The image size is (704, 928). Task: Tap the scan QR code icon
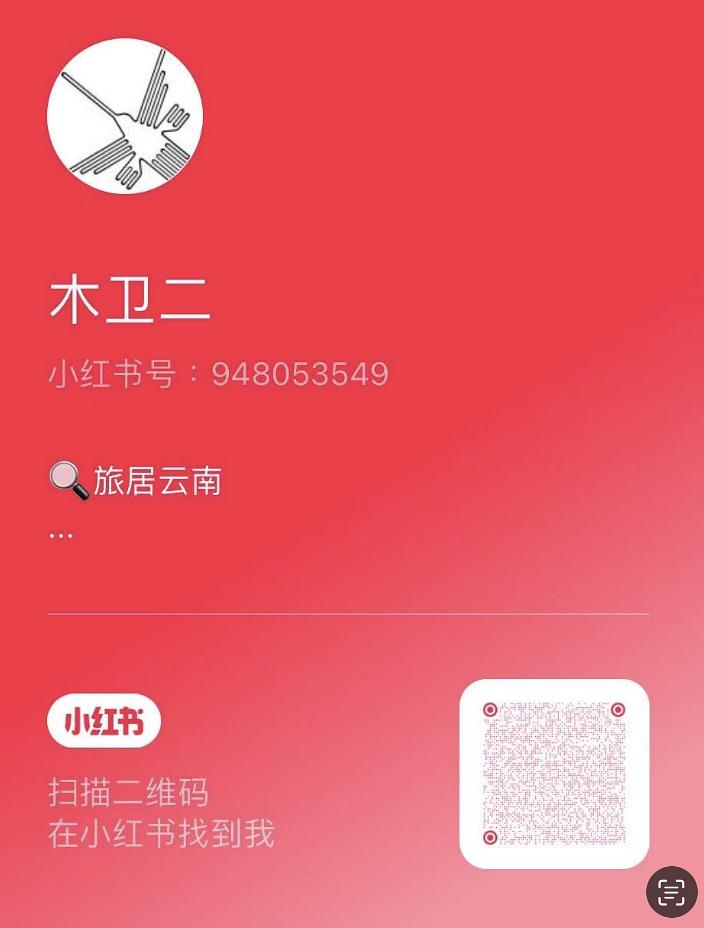(671, 890)
